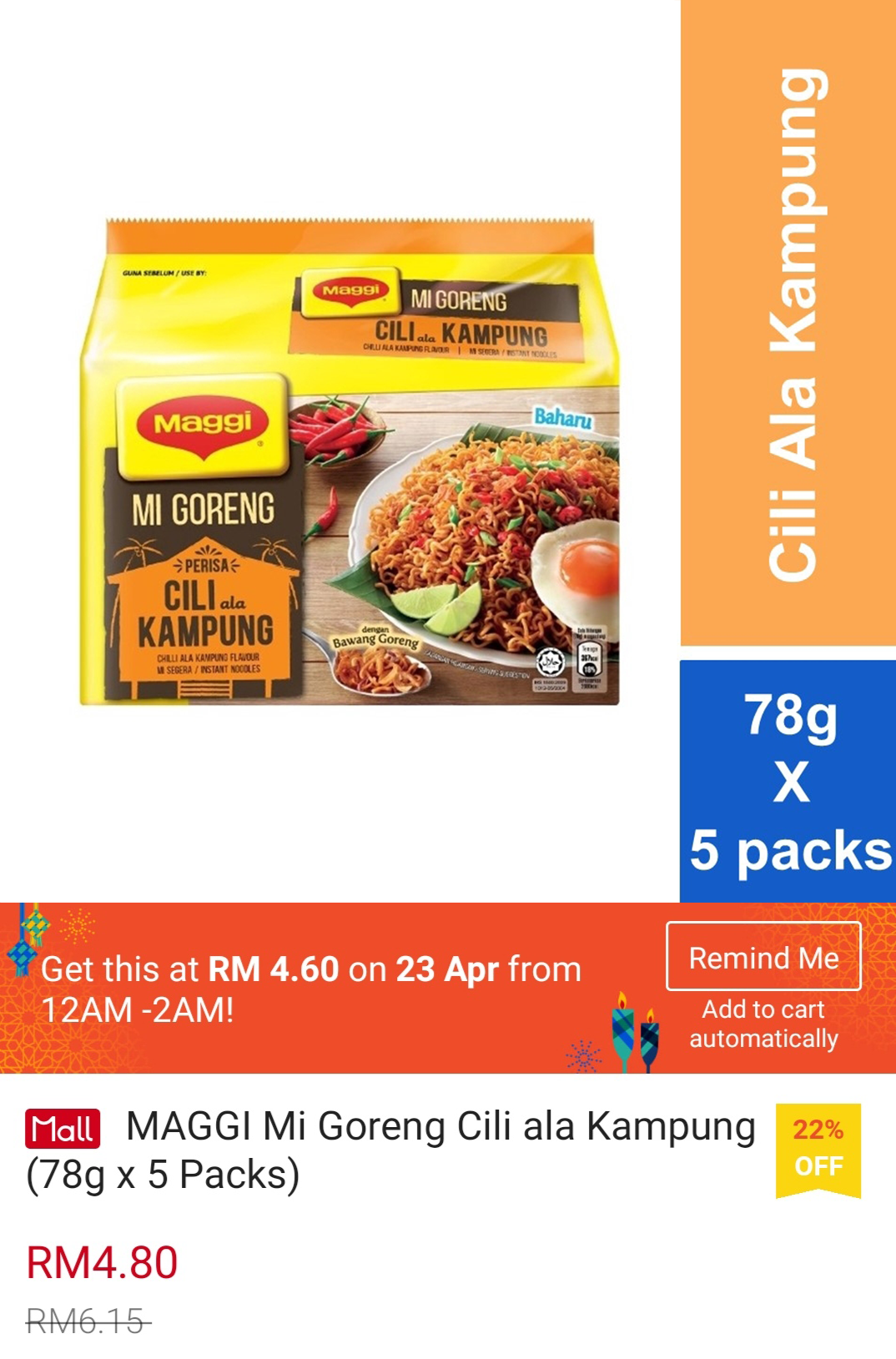Open the Maggi product image
Viewport: 896px width, 1359px height.
349,463
